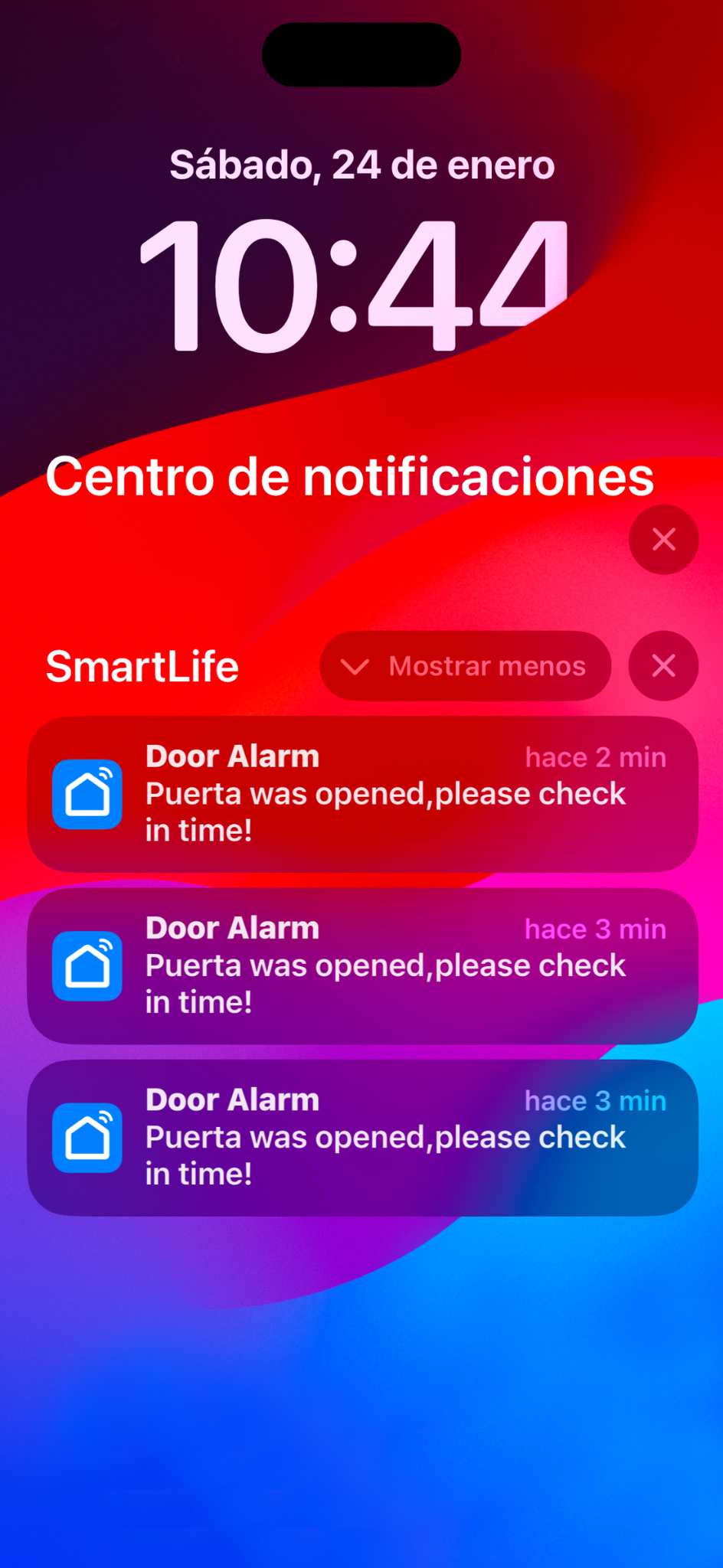Viewport: 723px width, 1568px height.
Task: Tap the SmartLife group header label
Action: 142,666
